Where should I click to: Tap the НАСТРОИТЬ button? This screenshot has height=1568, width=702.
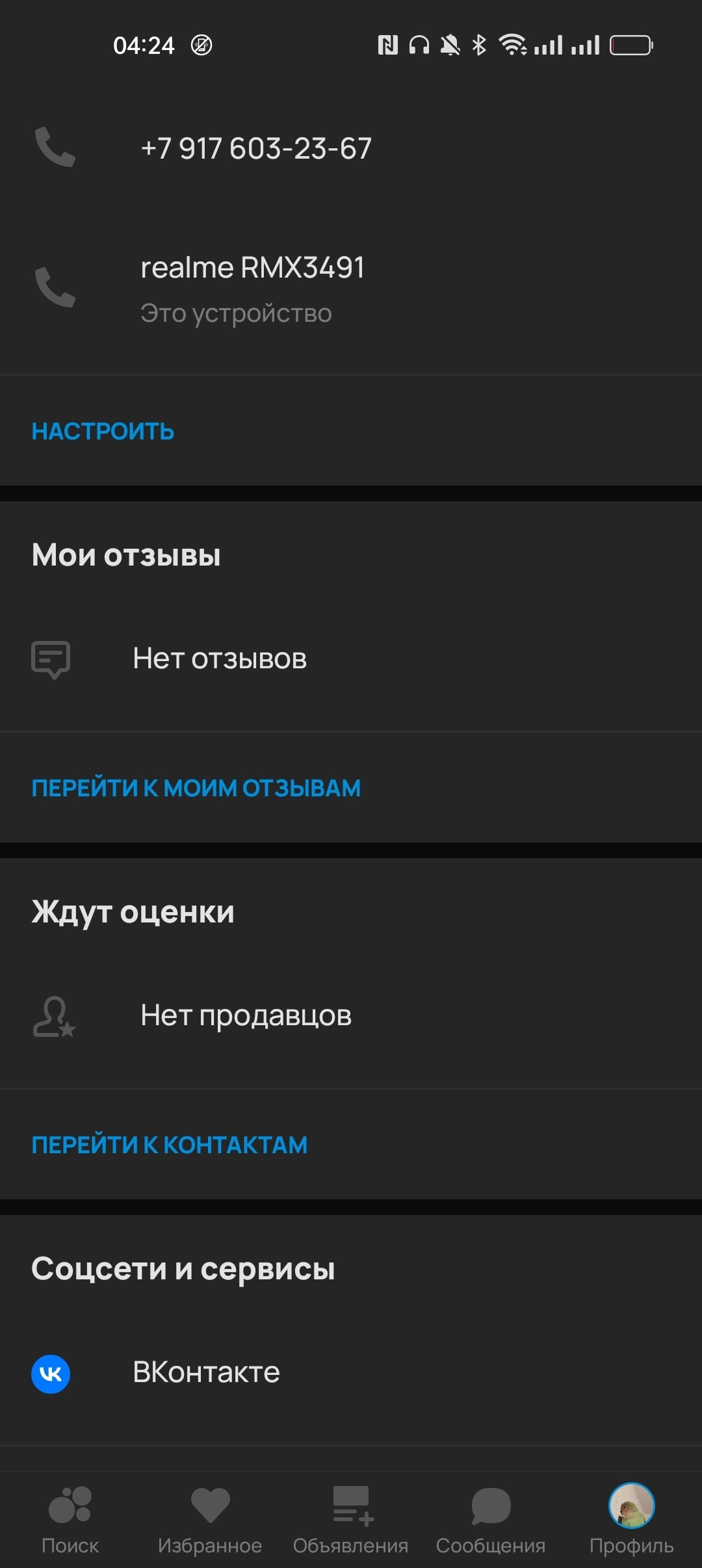[x=103, y=432]
